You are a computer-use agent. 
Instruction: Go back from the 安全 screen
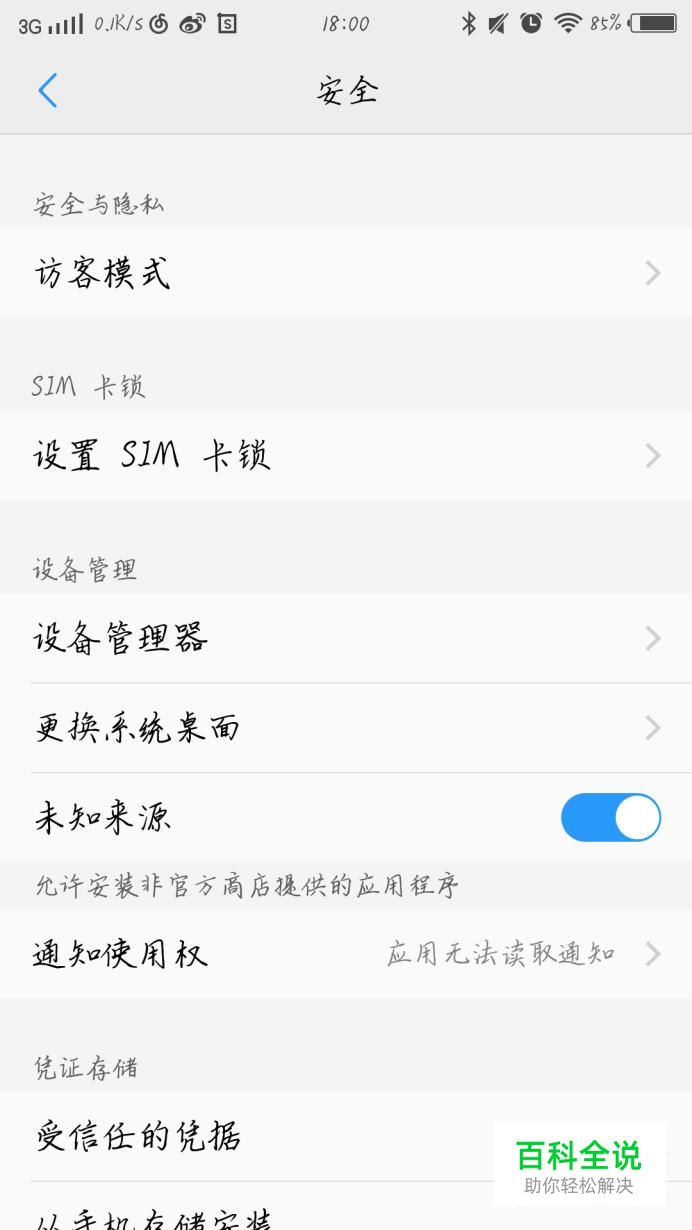[x=48, y=91]
